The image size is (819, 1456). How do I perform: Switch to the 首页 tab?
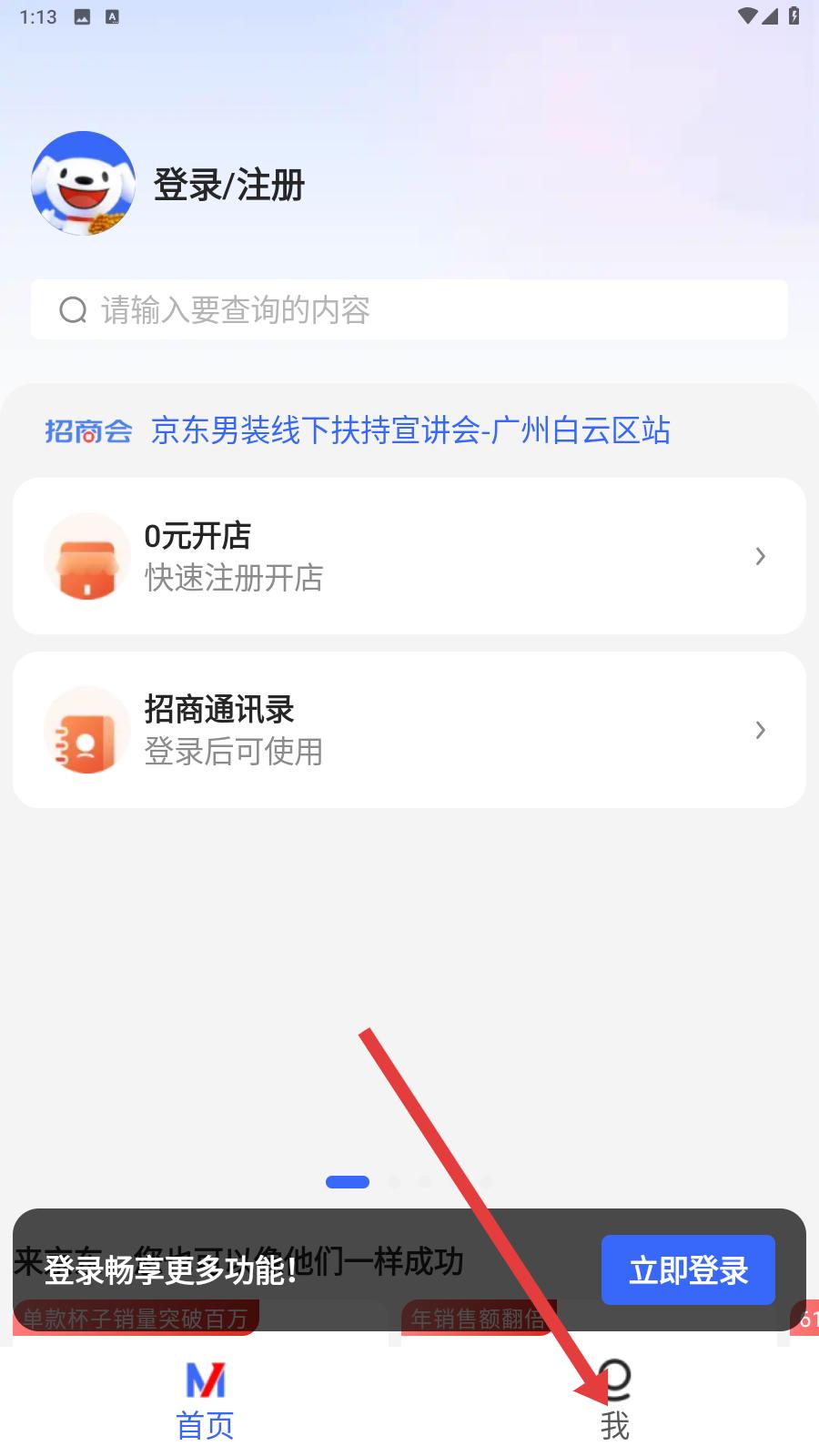[x=205, y=1401]
